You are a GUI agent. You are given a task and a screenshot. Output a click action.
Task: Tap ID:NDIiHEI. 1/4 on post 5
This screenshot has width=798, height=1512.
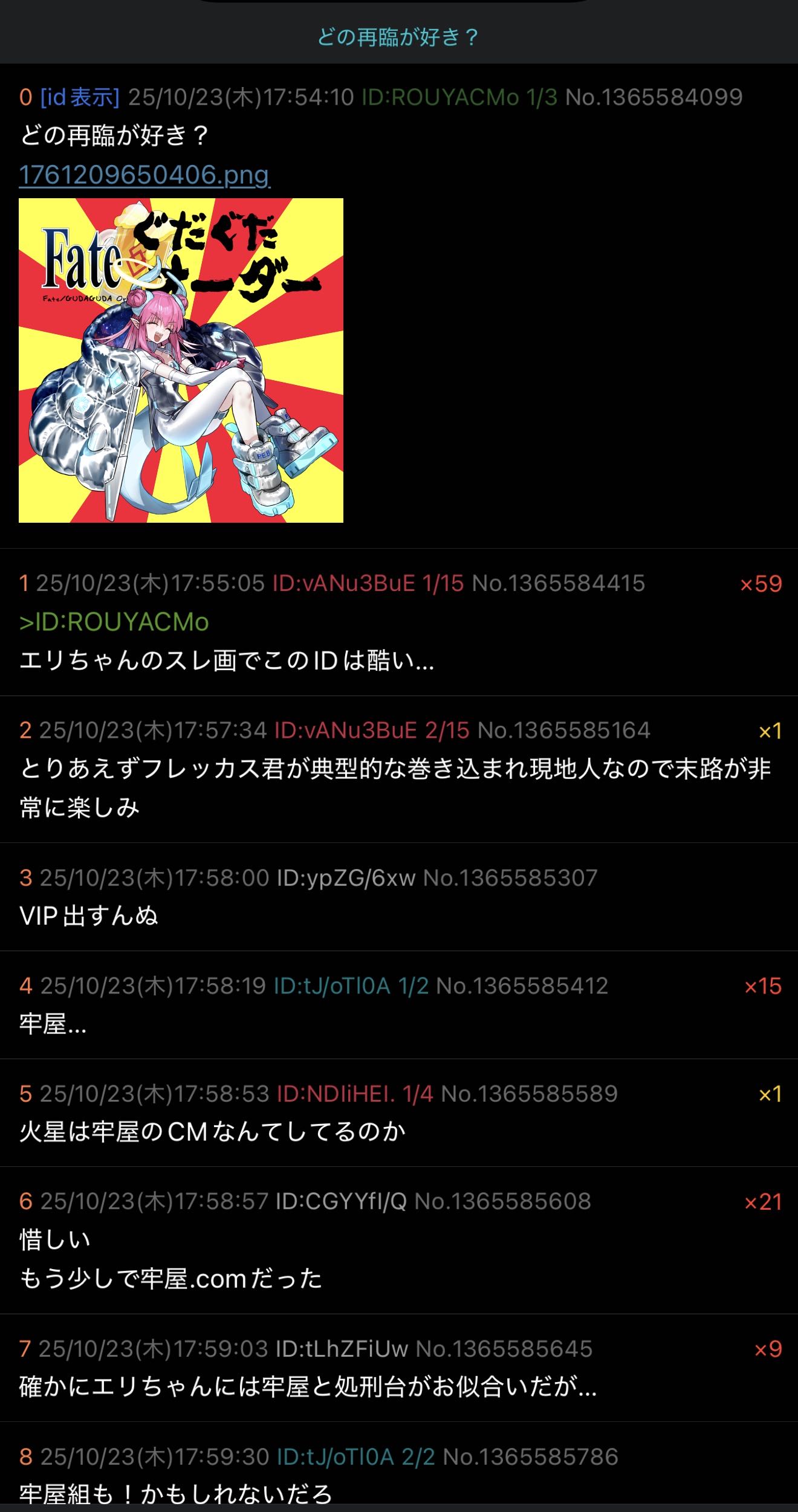click(354, 1093)
